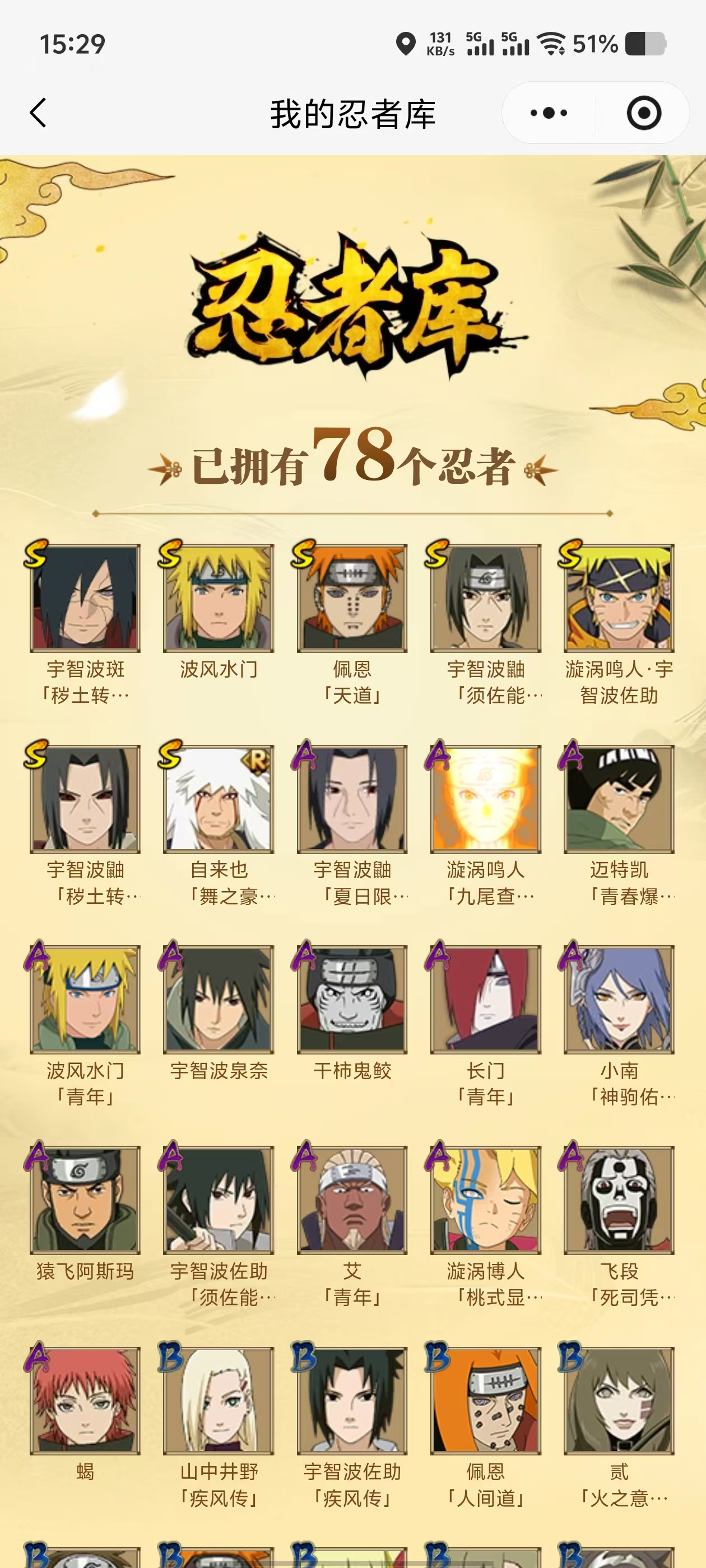This screenshot has height=1568, width=706.
Task: Select 小南「神驹佑…」ninja
Action: [x=619, y=1000]
